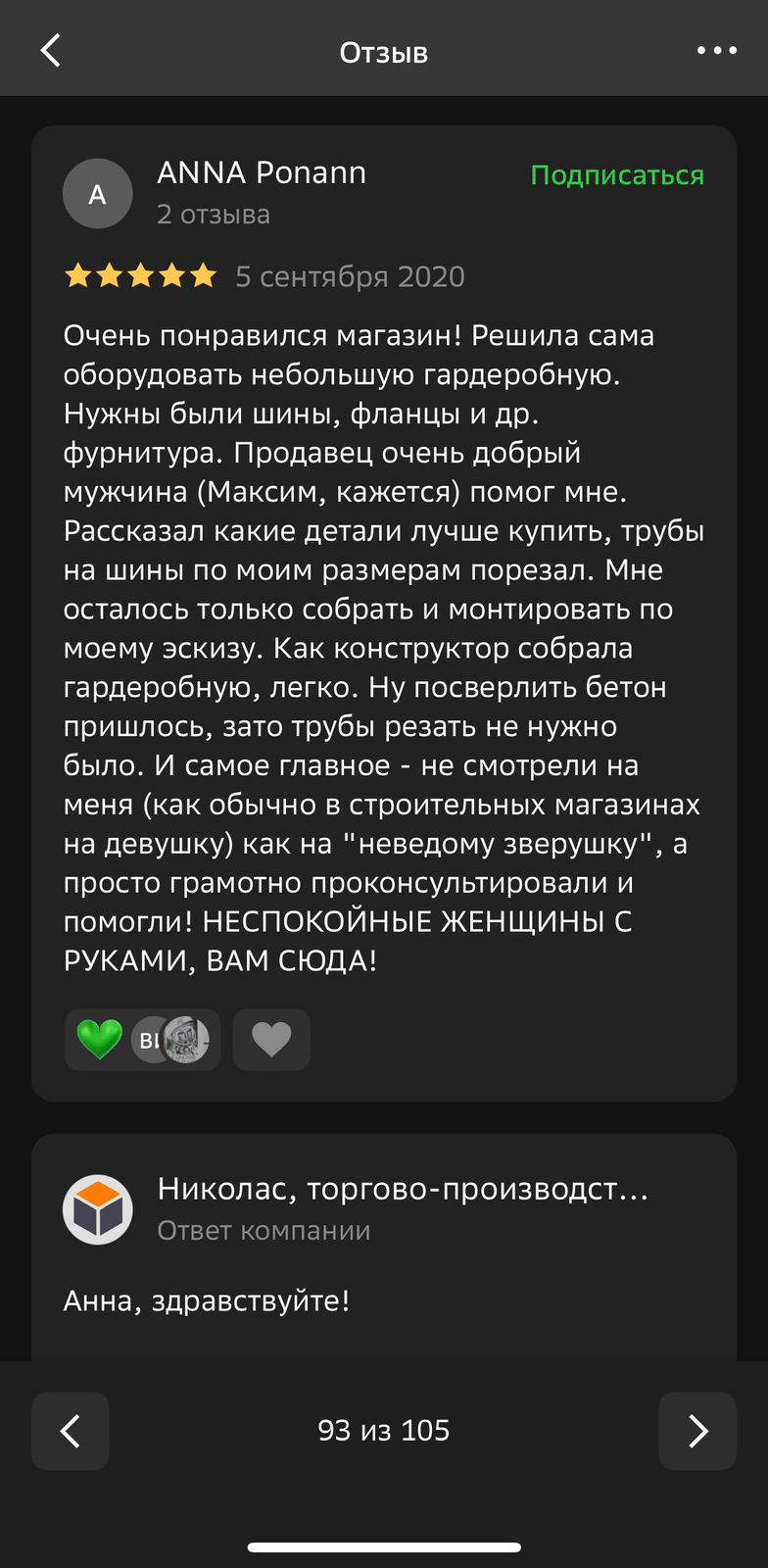Like the review with the gray heart
Viewport: 768px width, 1568px height.
pos(271,1040)
